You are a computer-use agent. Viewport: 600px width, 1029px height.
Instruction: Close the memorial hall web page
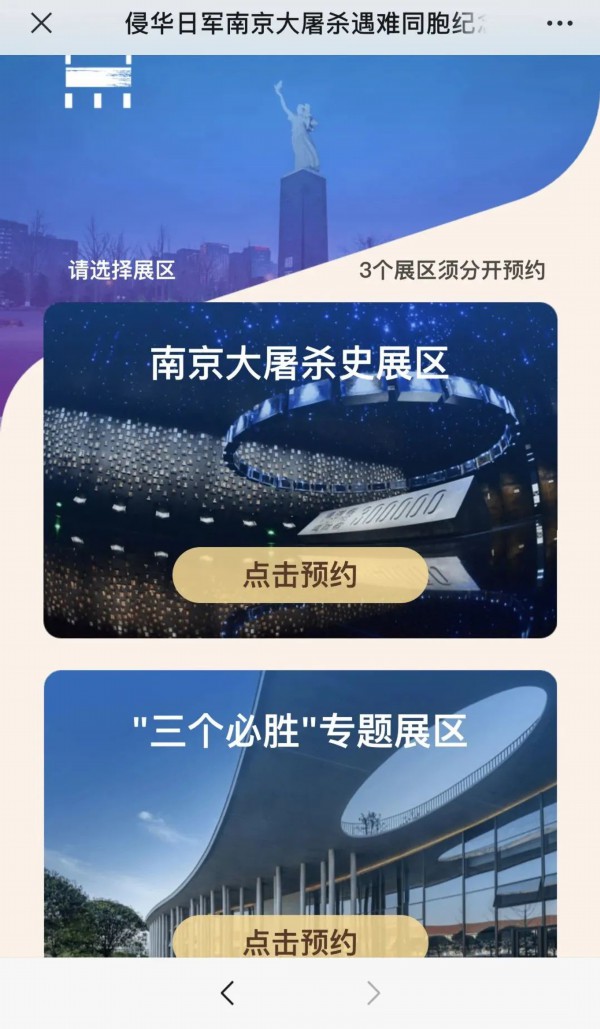(41, 24)
